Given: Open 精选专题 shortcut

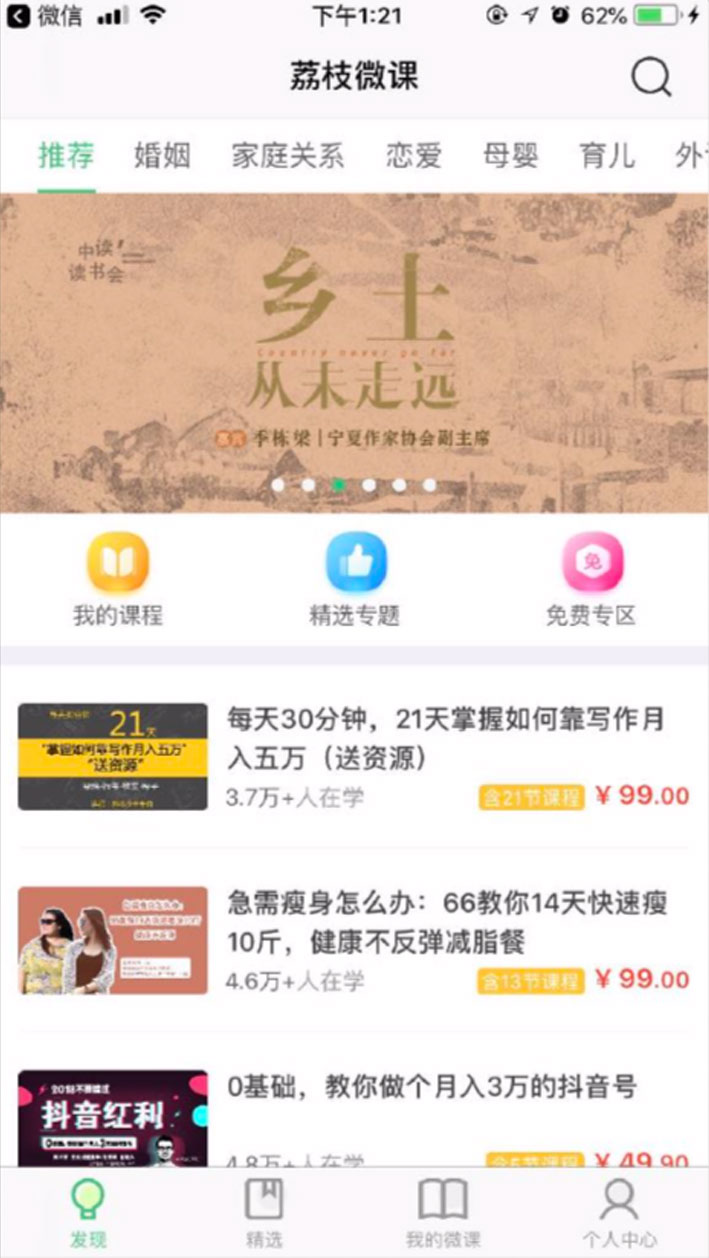Looking at the screenshot, I should click(x=355, y=582).
